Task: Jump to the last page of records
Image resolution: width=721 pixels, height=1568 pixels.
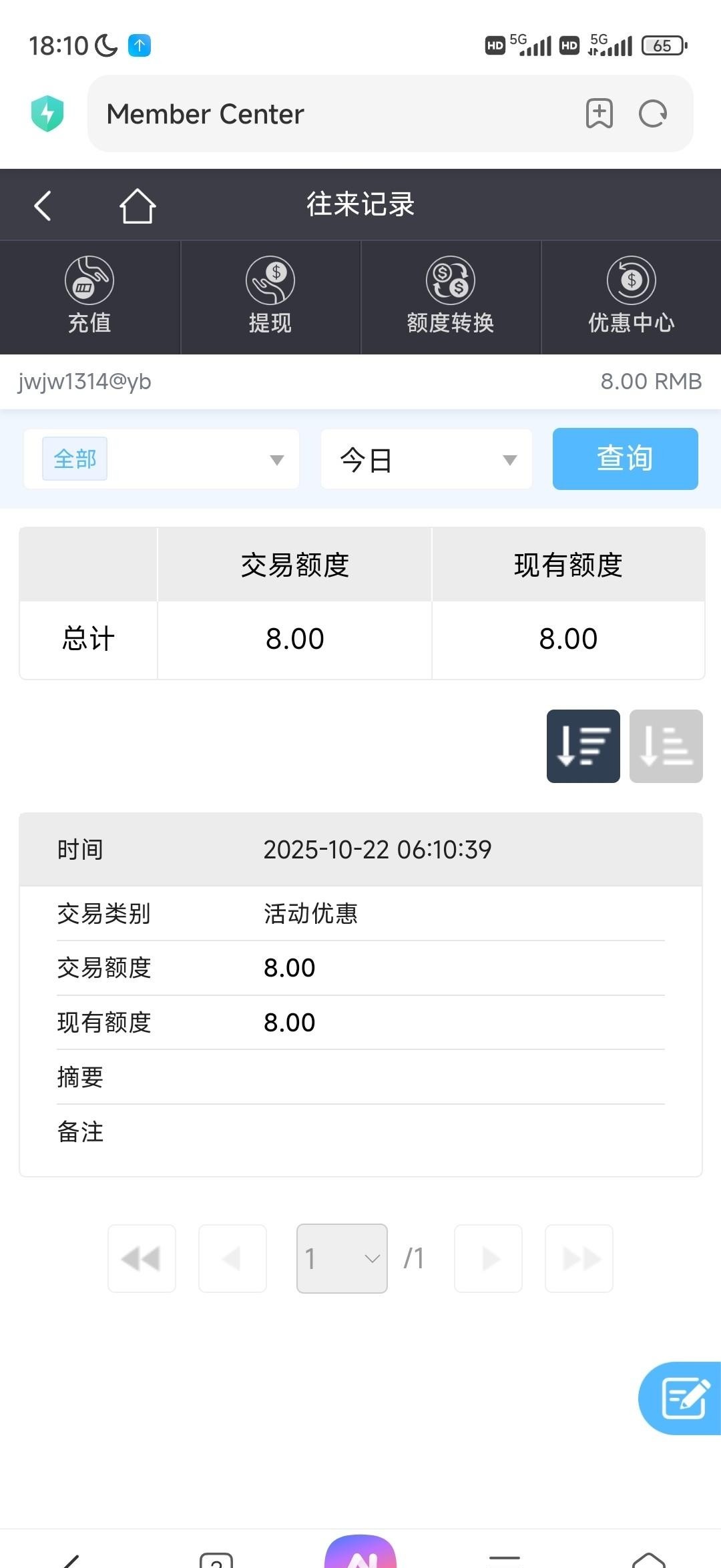Action: [x=579, y=1258]
